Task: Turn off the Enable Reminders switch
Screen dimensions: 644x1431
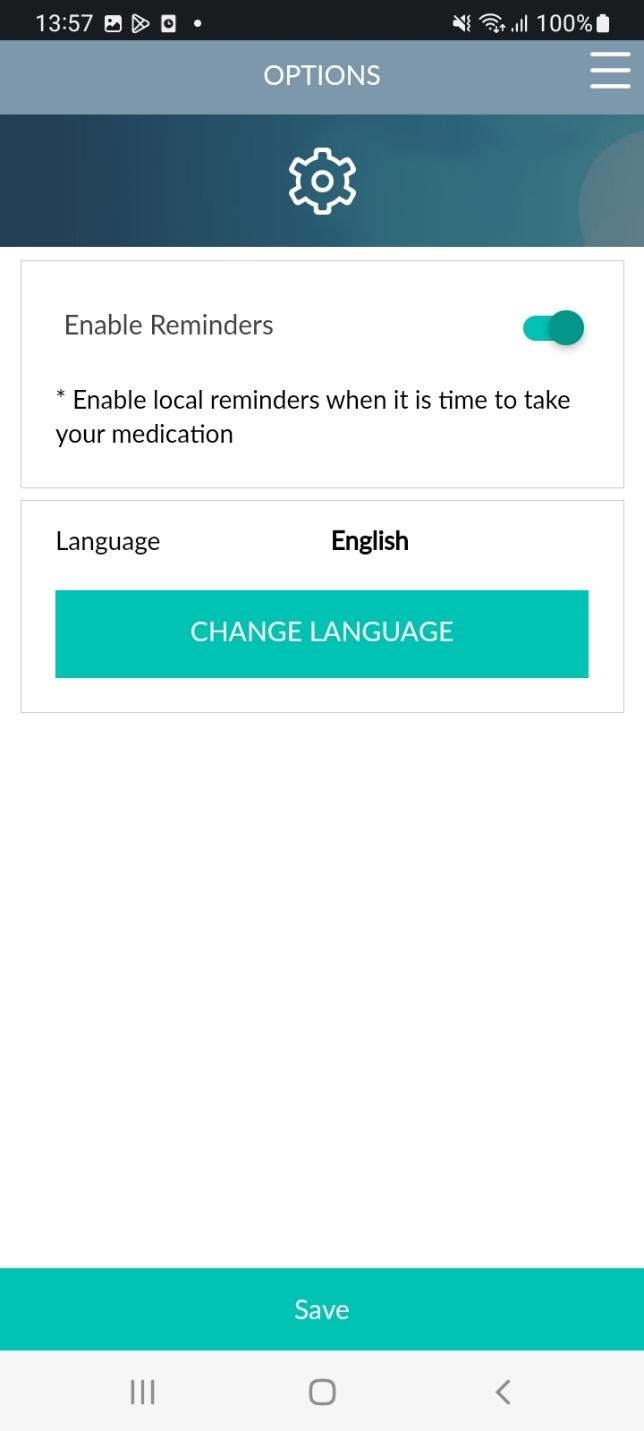Action: (553, 327)
